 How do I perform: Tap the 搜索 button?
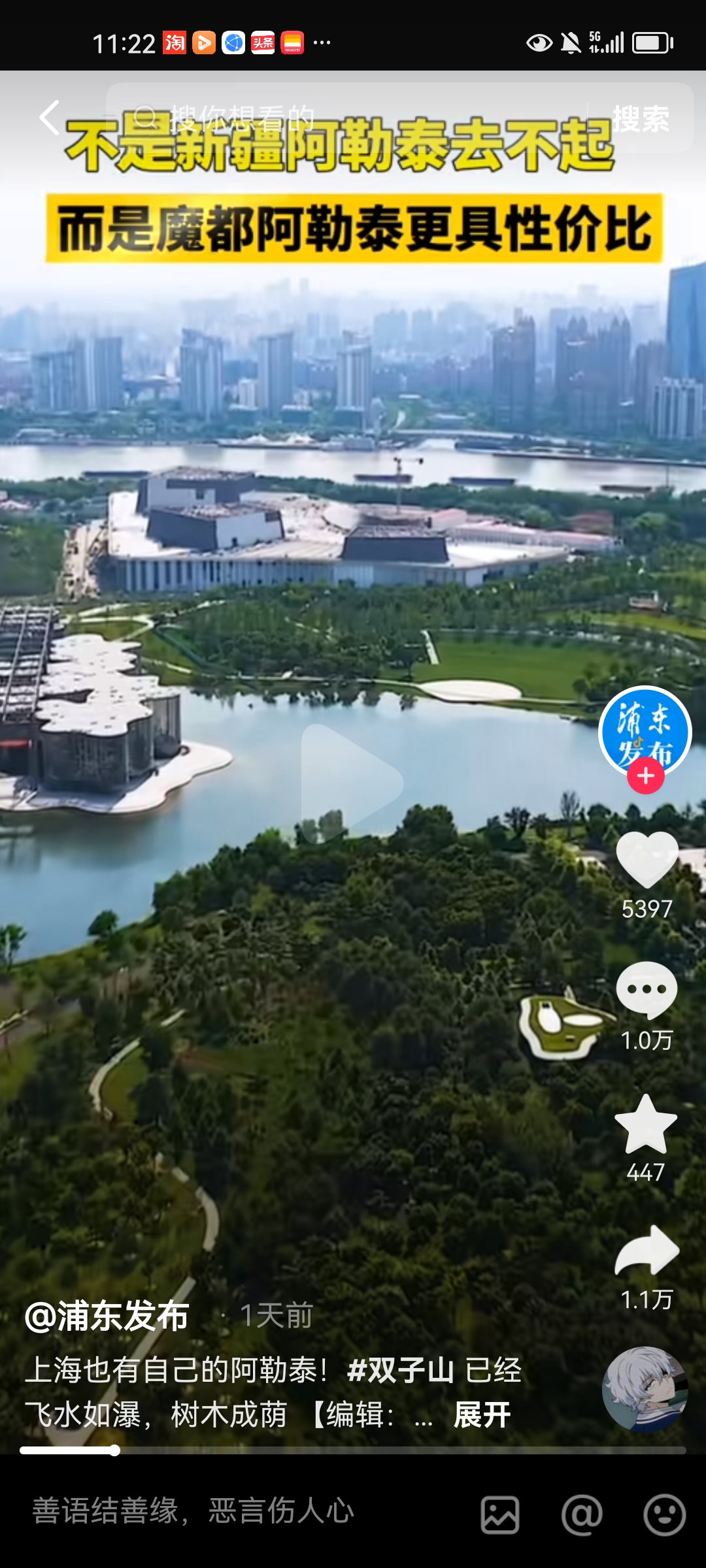point(641,119)
